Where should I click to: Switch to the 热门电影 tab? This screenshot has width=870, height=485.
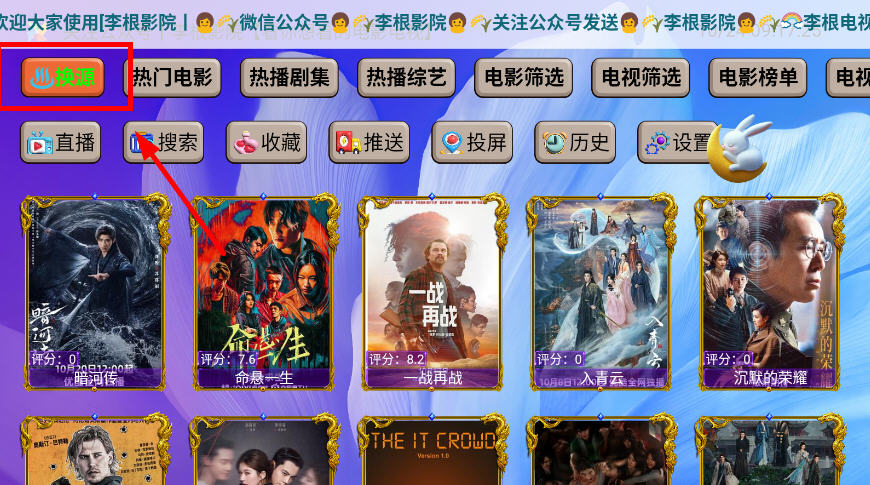point(173,78)
